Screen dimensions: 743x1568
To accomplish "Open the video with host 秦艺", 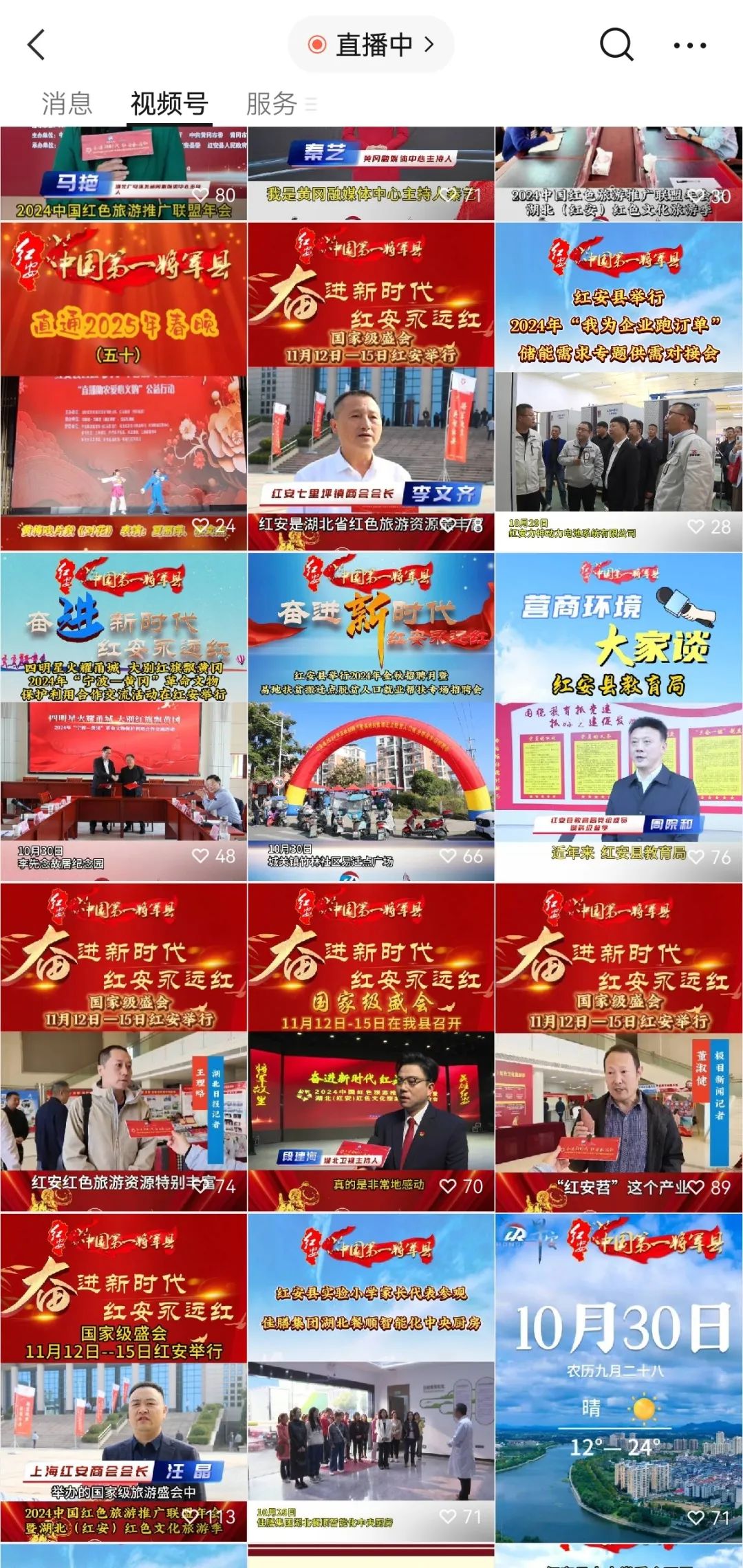I will (x=371, y=174).
